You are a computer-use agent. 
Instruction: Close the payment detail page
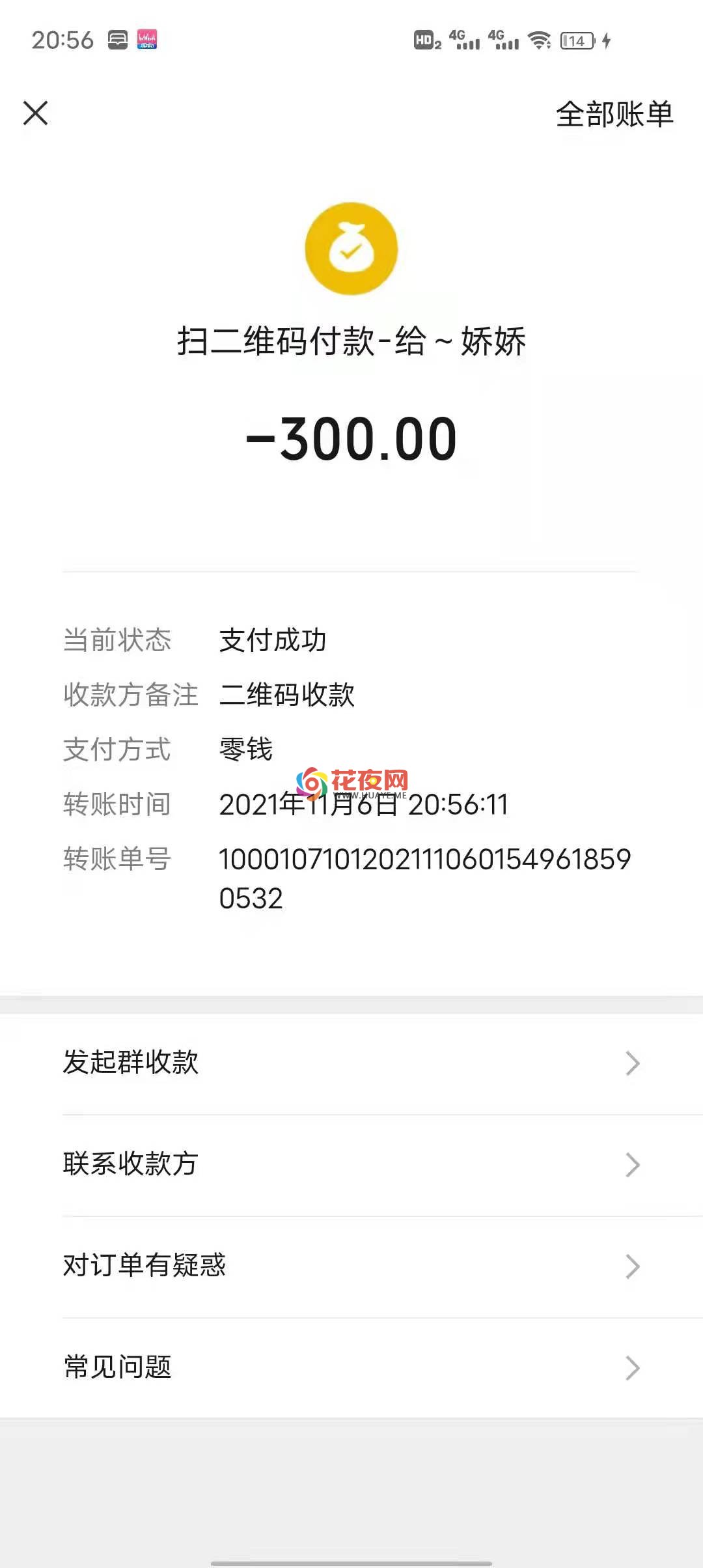pos(36,113)
